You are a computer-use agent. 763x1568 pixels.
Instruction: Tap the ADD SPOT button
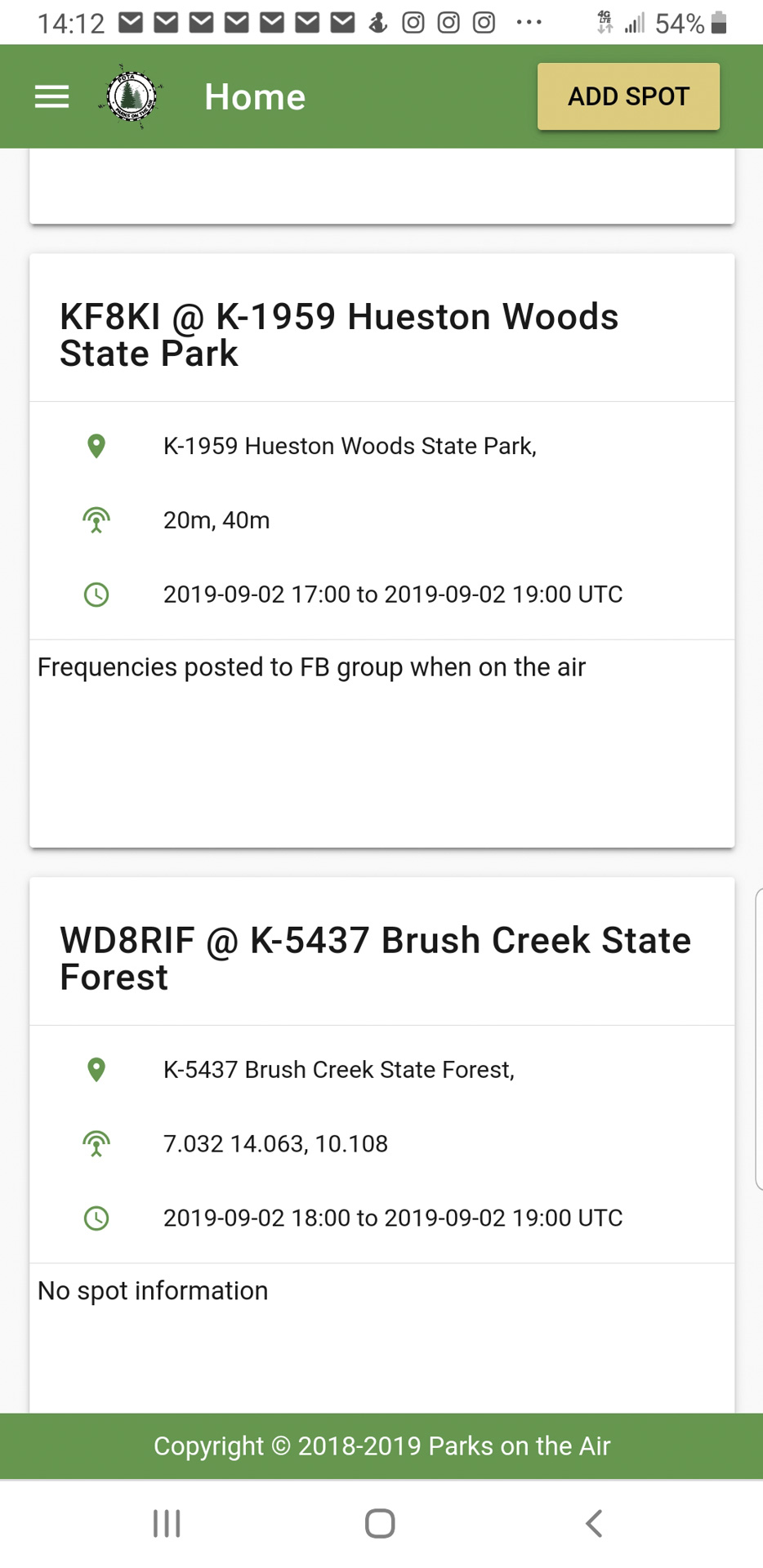tap(628, 96)
